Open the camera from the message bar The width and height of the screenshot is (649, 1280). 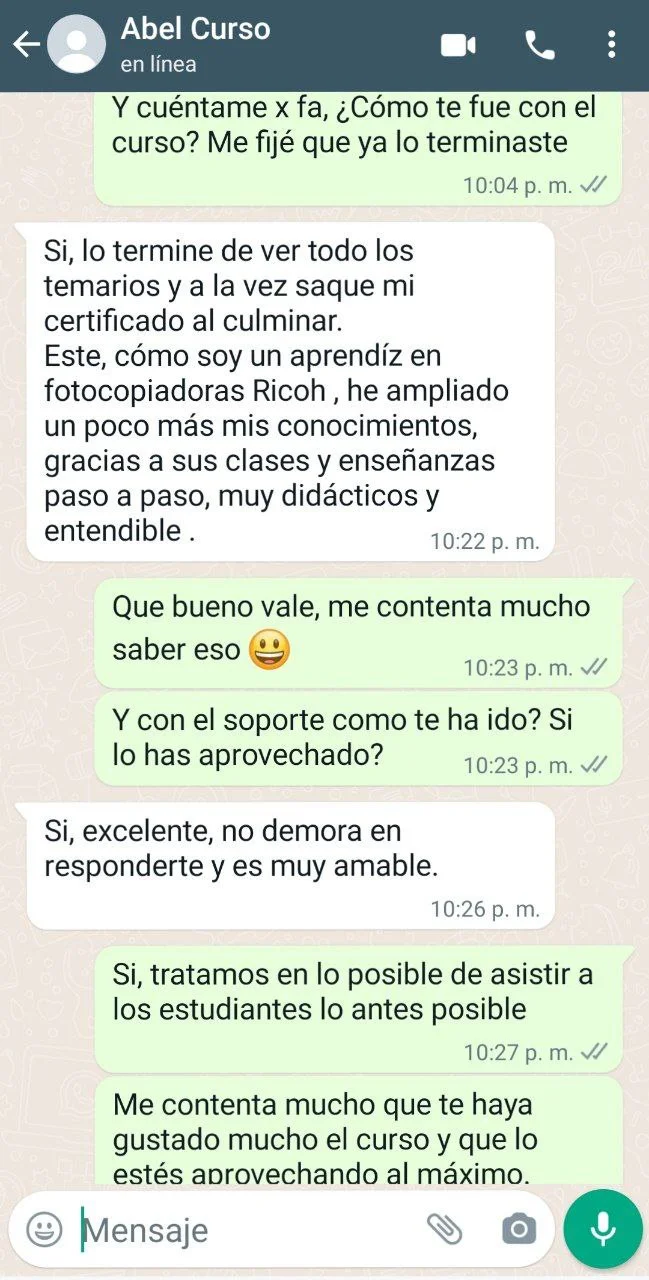(518, 1229)
